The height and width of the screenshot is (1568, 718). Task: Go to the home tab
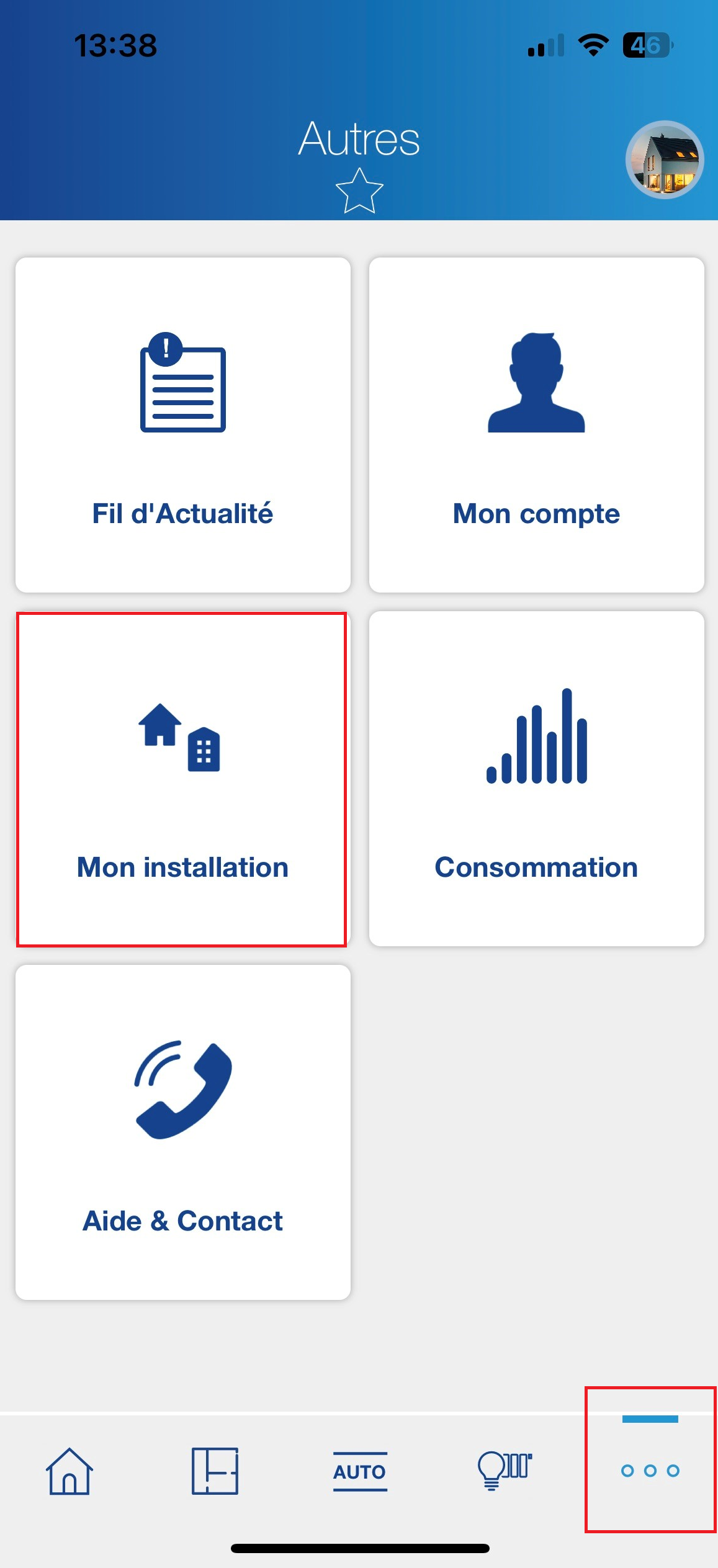click(70, 1471)
